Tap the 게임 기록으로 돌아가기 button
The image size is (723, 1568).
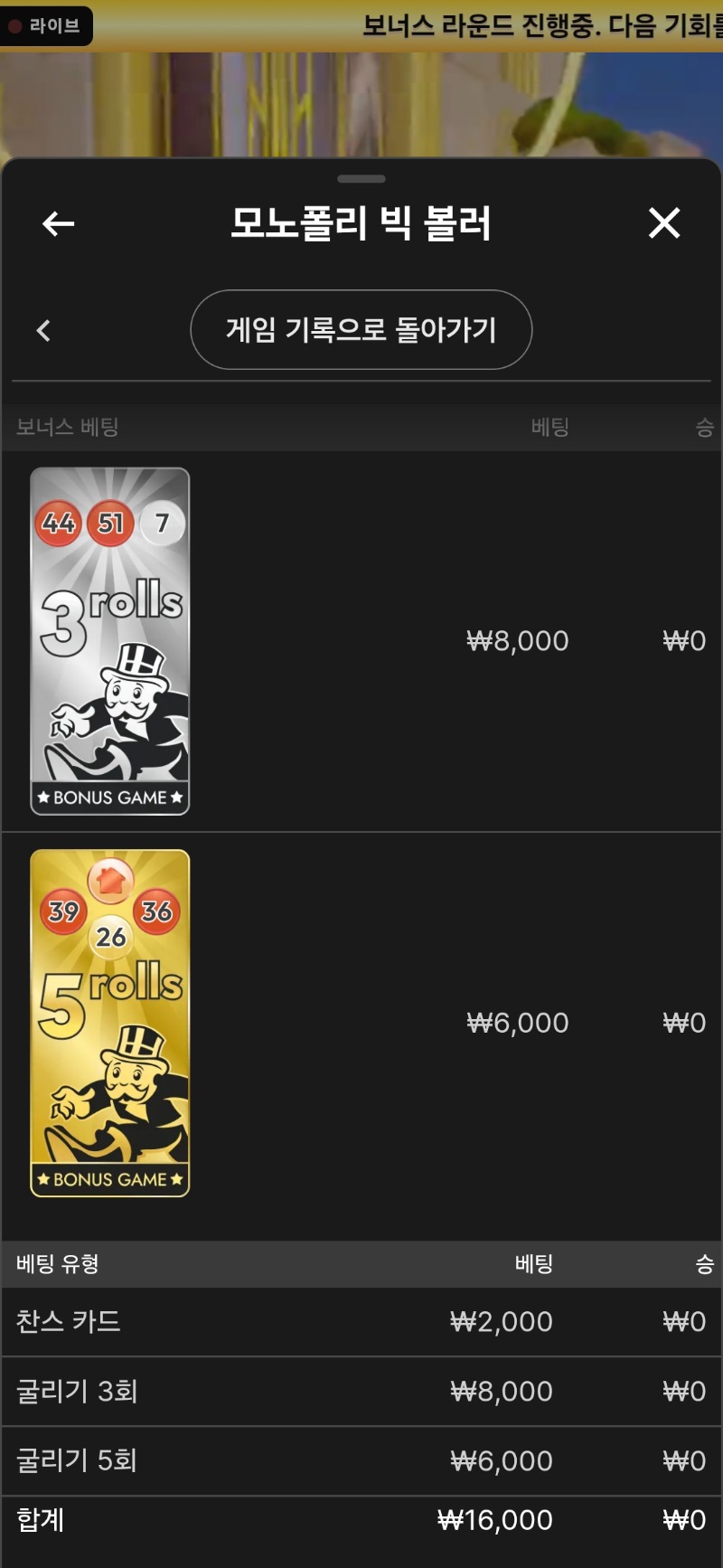point(361,329)
